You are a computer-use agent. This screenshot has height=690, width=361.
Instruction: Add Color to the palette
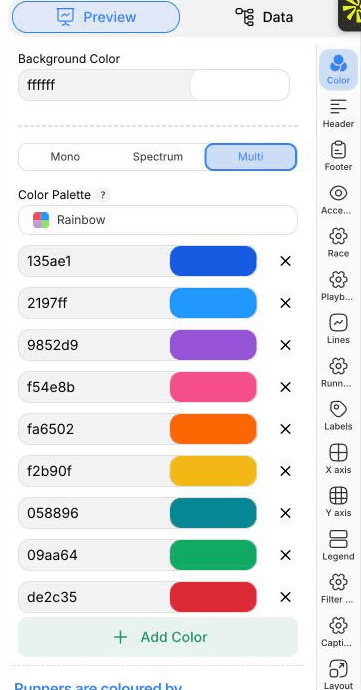tap(158, 637)
